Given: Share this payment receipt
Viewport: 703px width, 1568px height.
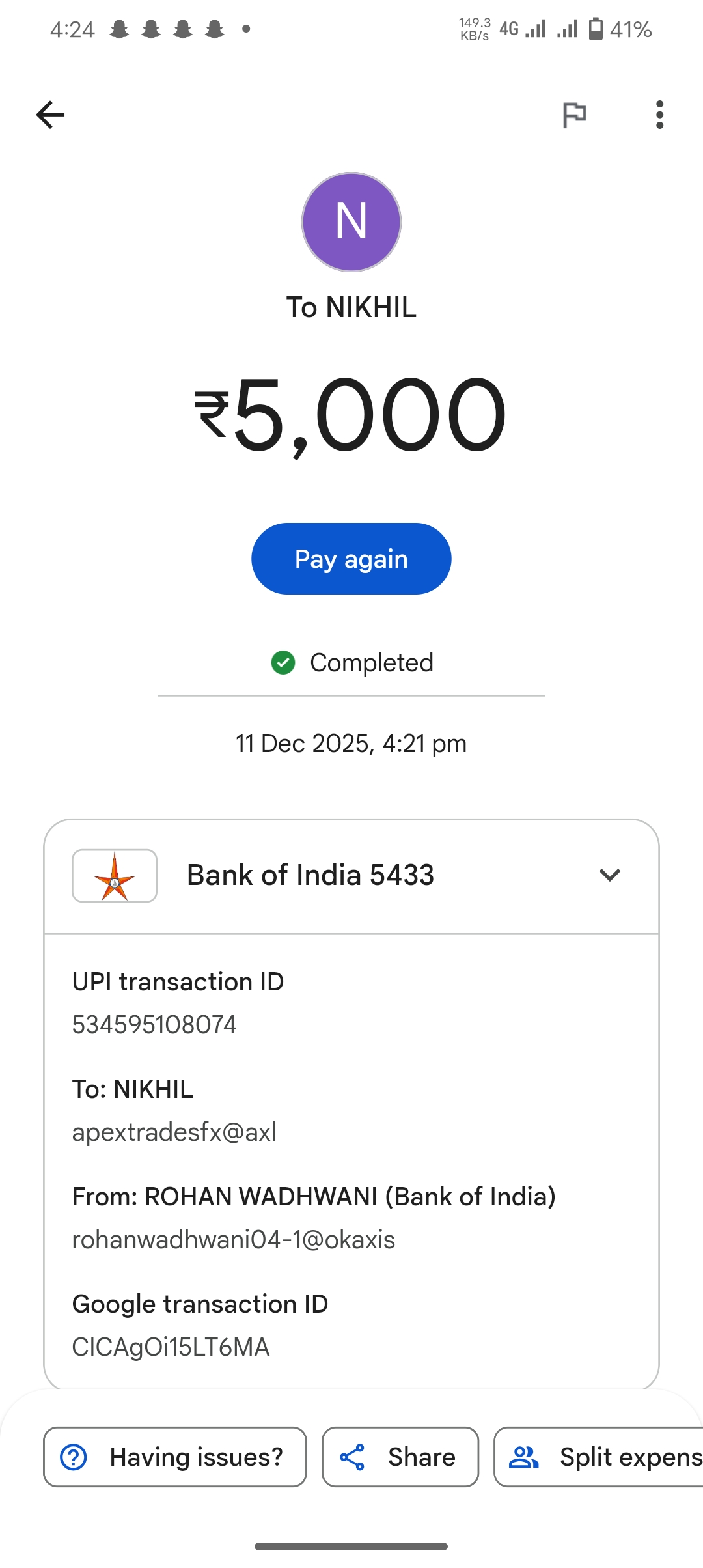Looking at the screenshot, I should coord(400,1457).
